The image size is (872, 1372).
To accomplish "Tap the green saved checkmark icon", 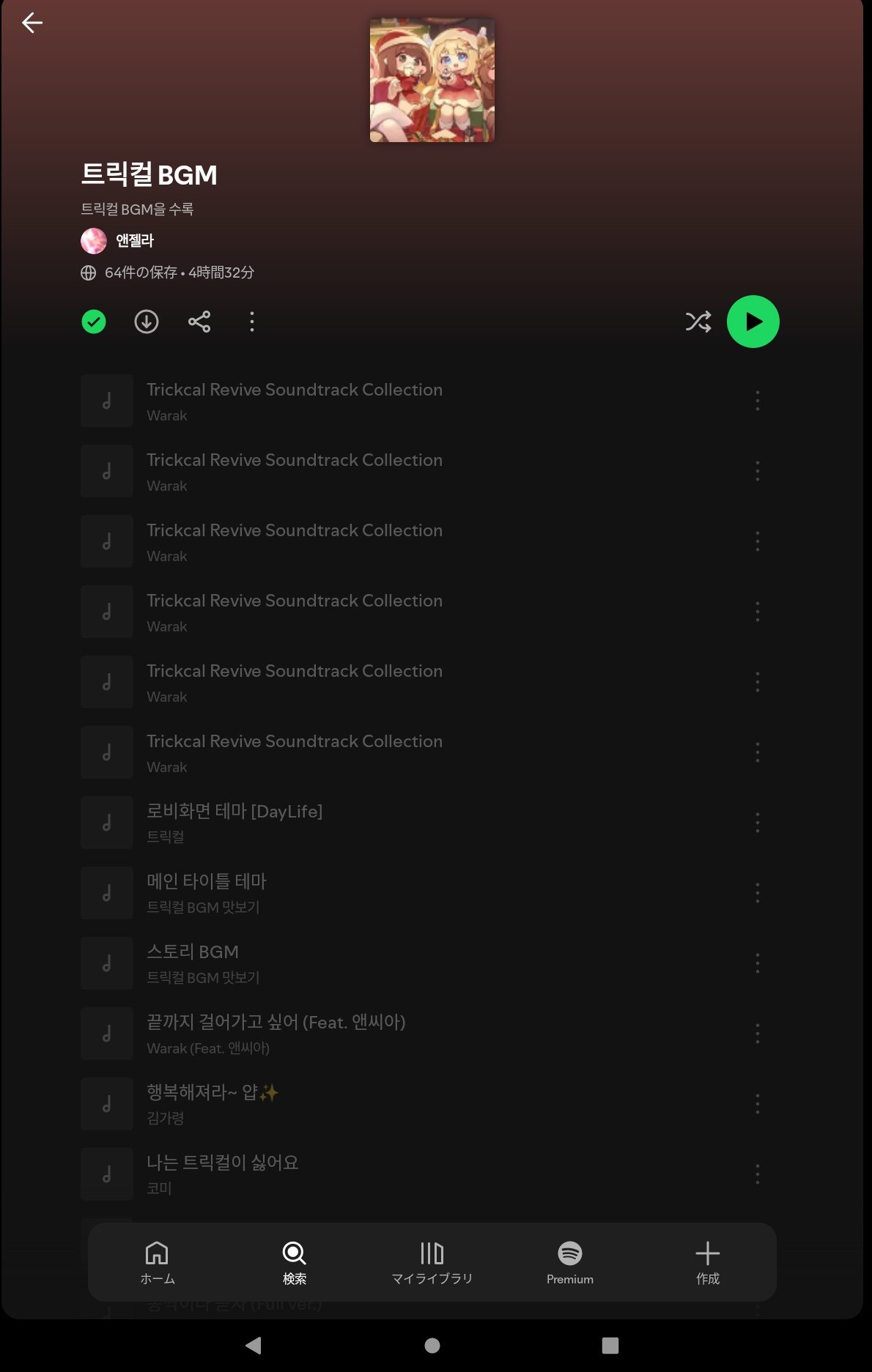I will pyautogui.click(x=94, y=322).
